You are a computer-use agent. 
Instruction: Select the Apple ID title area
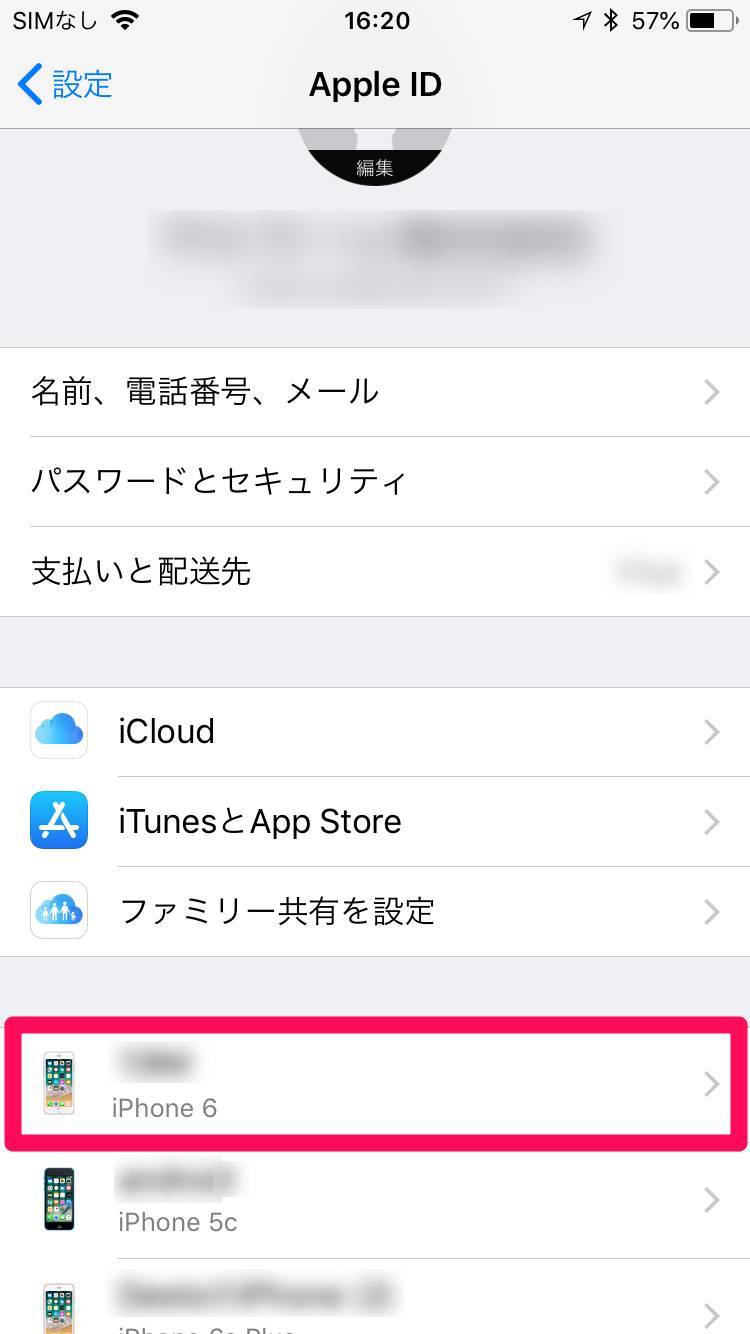pyautogui.click(x=375, y=84)
